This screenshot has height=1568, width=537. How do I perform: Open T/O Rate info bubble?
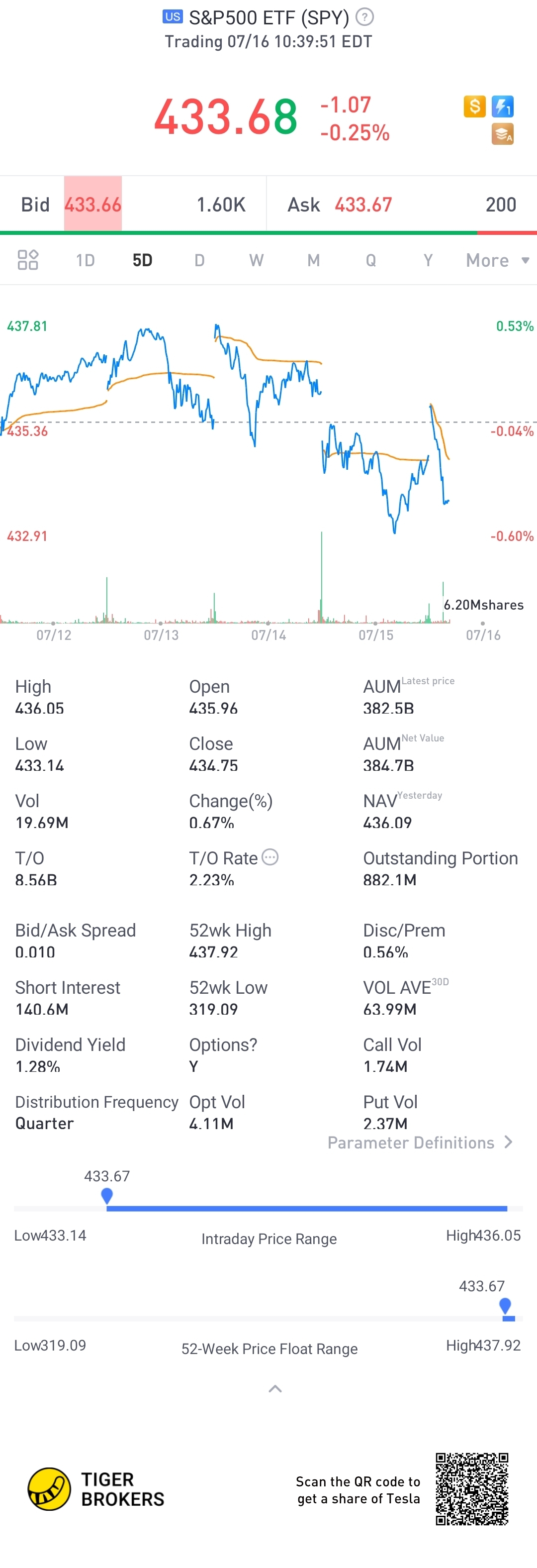pos(270,857)
